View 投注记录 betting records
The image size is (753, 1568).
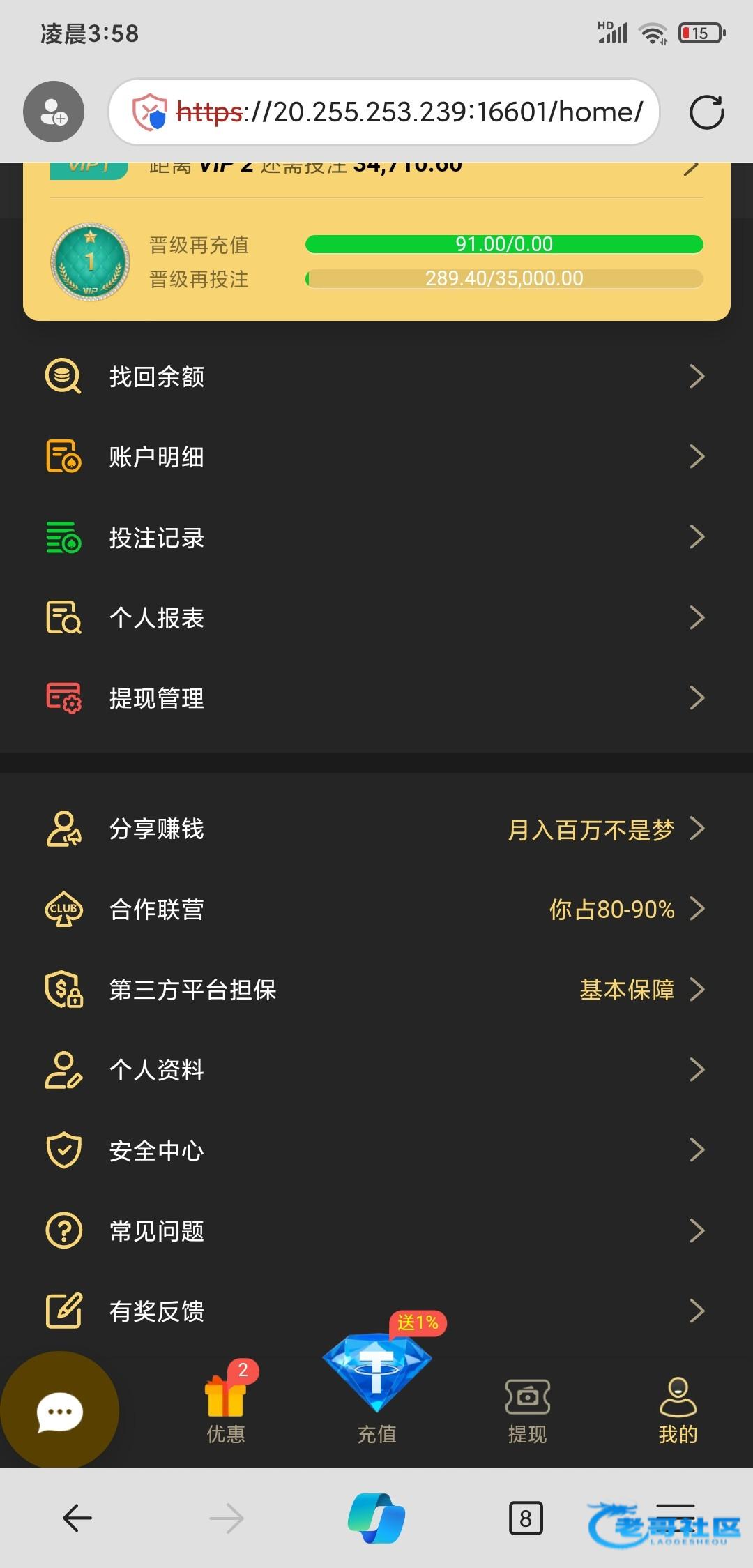[376, 538]
